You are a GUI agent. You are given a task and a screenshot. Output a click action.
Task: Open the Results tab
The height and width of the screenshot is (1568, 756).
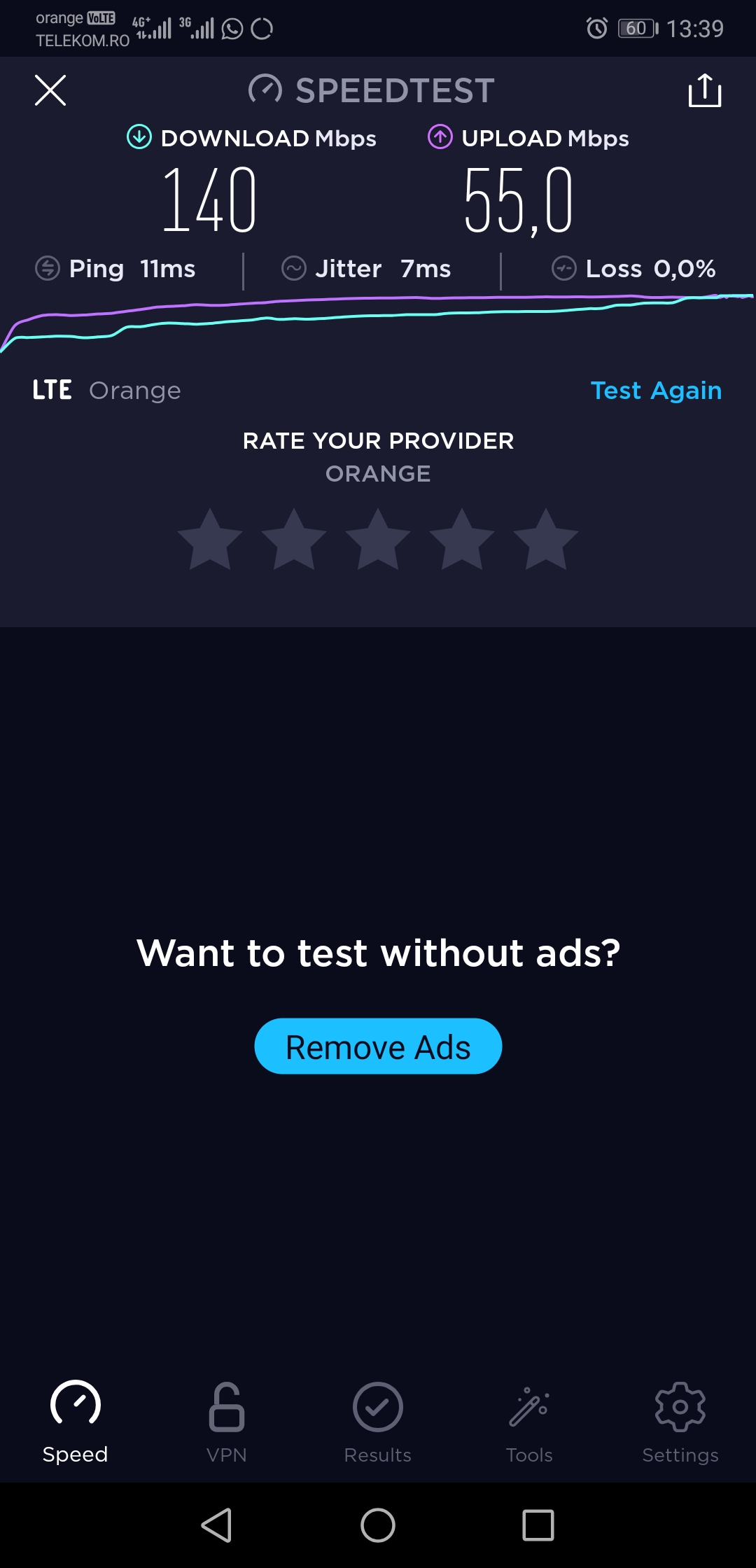[378, 1422]
